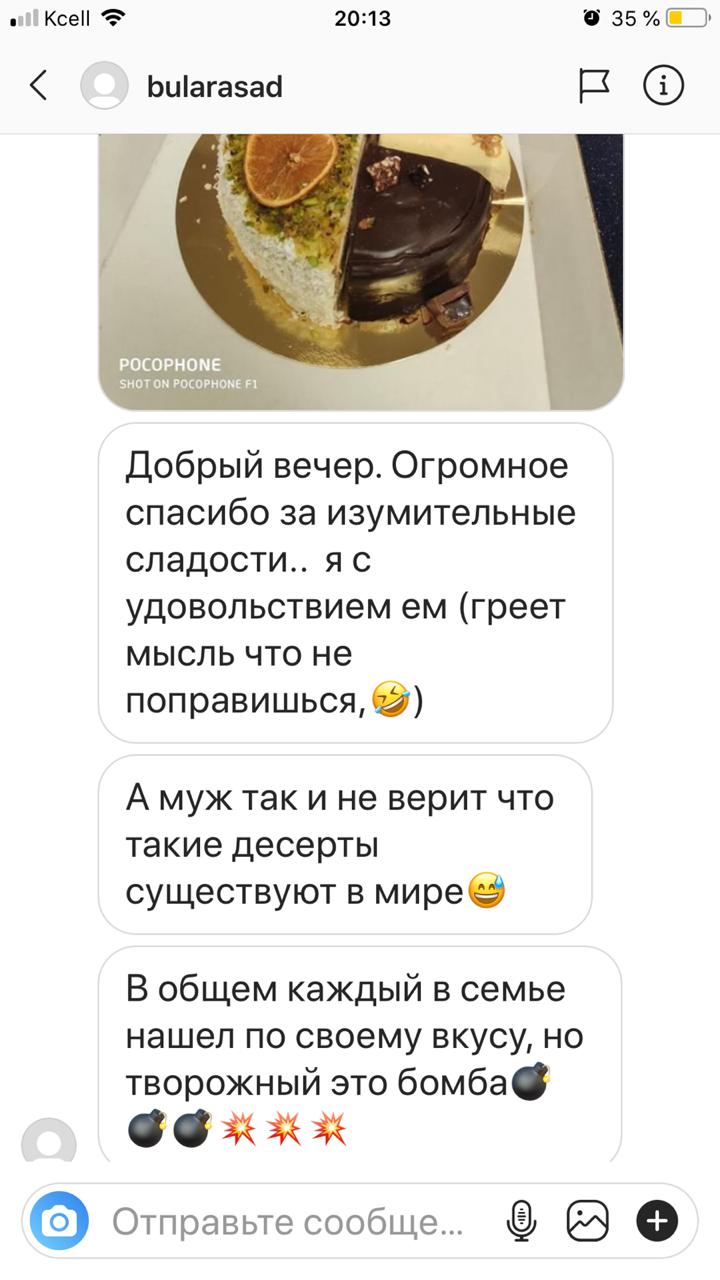Viewport: 720px width, 1280px height.
Task: Launch the camera to send a photo
Action: point(59,1221)
